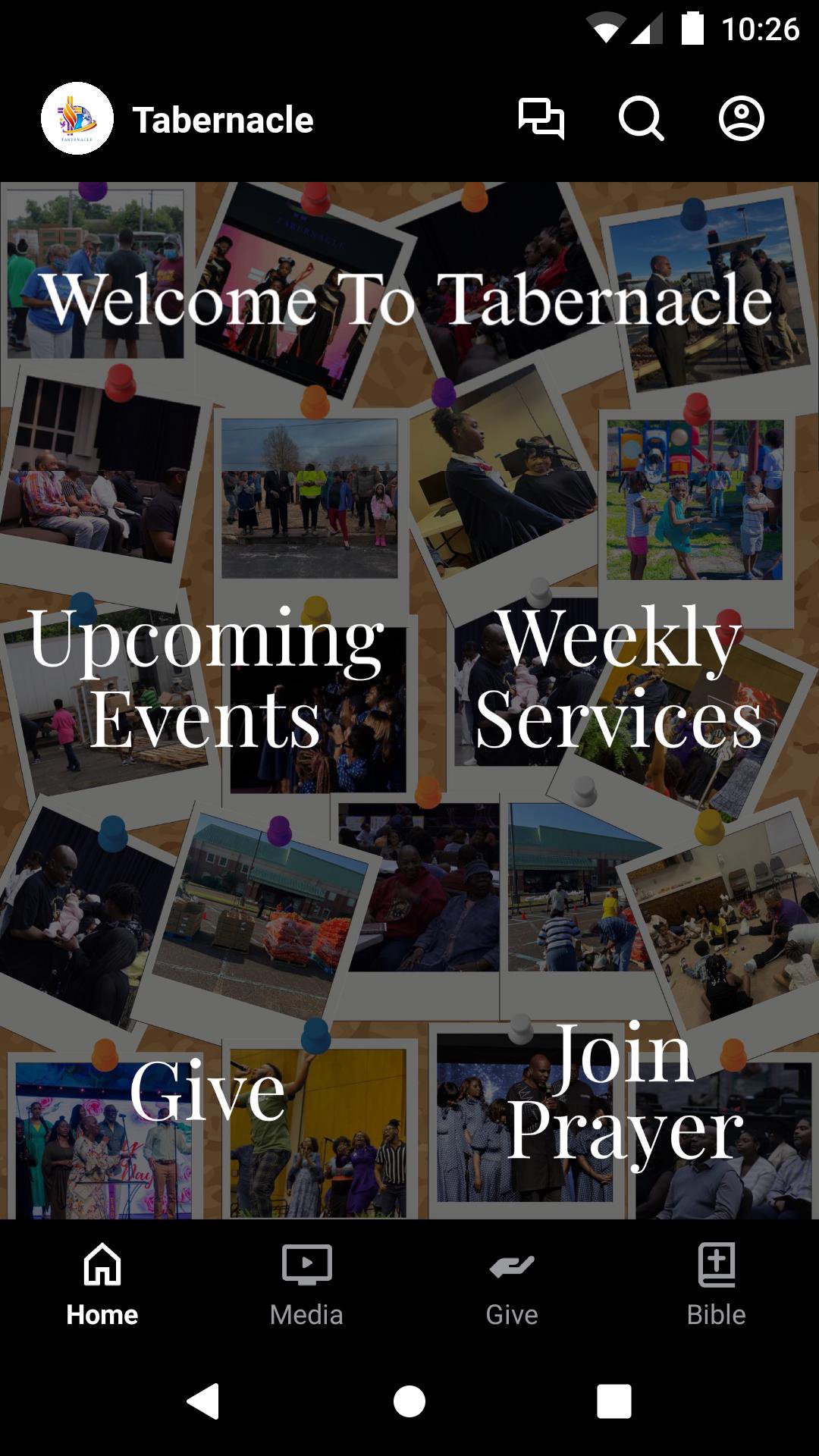Open the user profile icon
819x1456 pixels.
coord(741,119)
